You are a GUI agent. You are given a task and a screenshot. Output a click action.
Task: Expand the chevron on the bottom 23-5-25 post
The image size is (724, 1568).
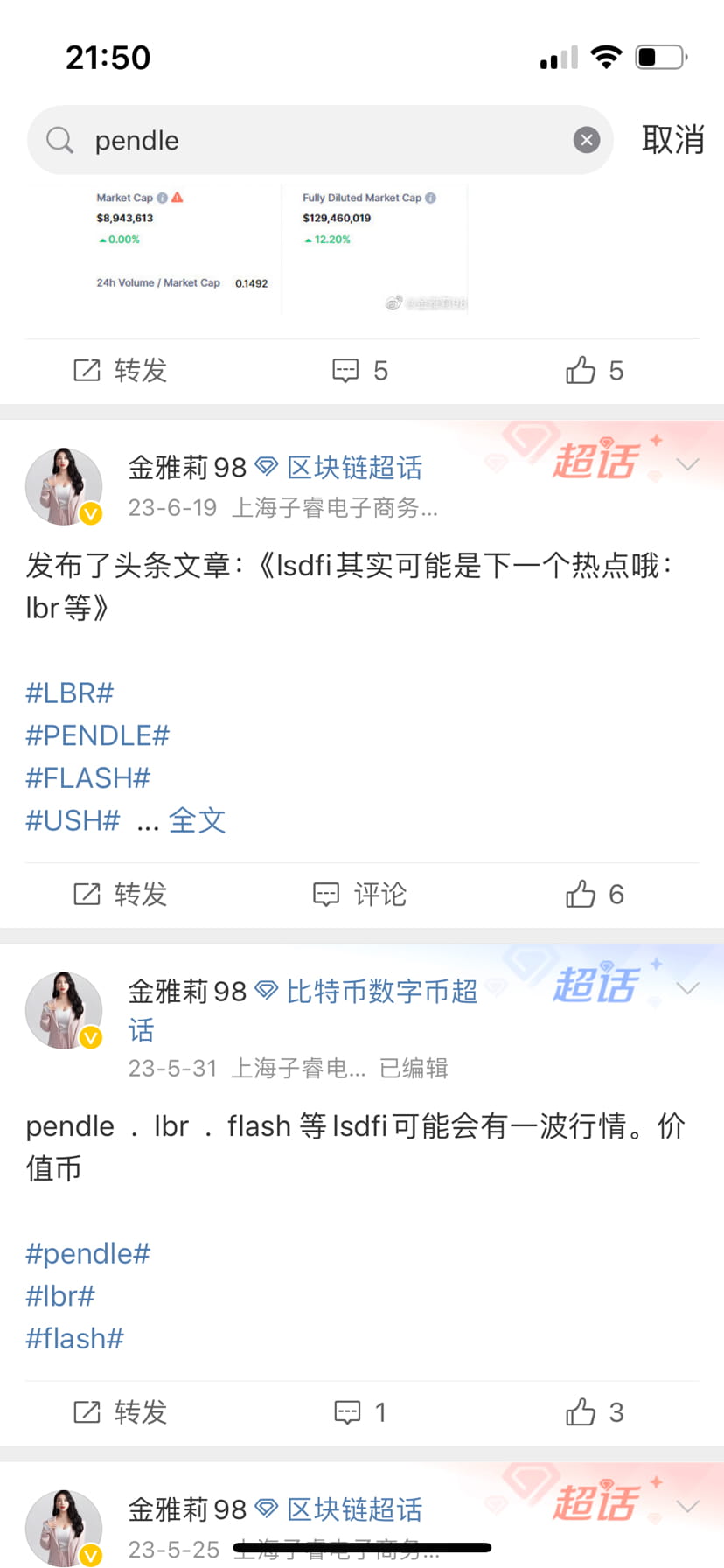688,1506
